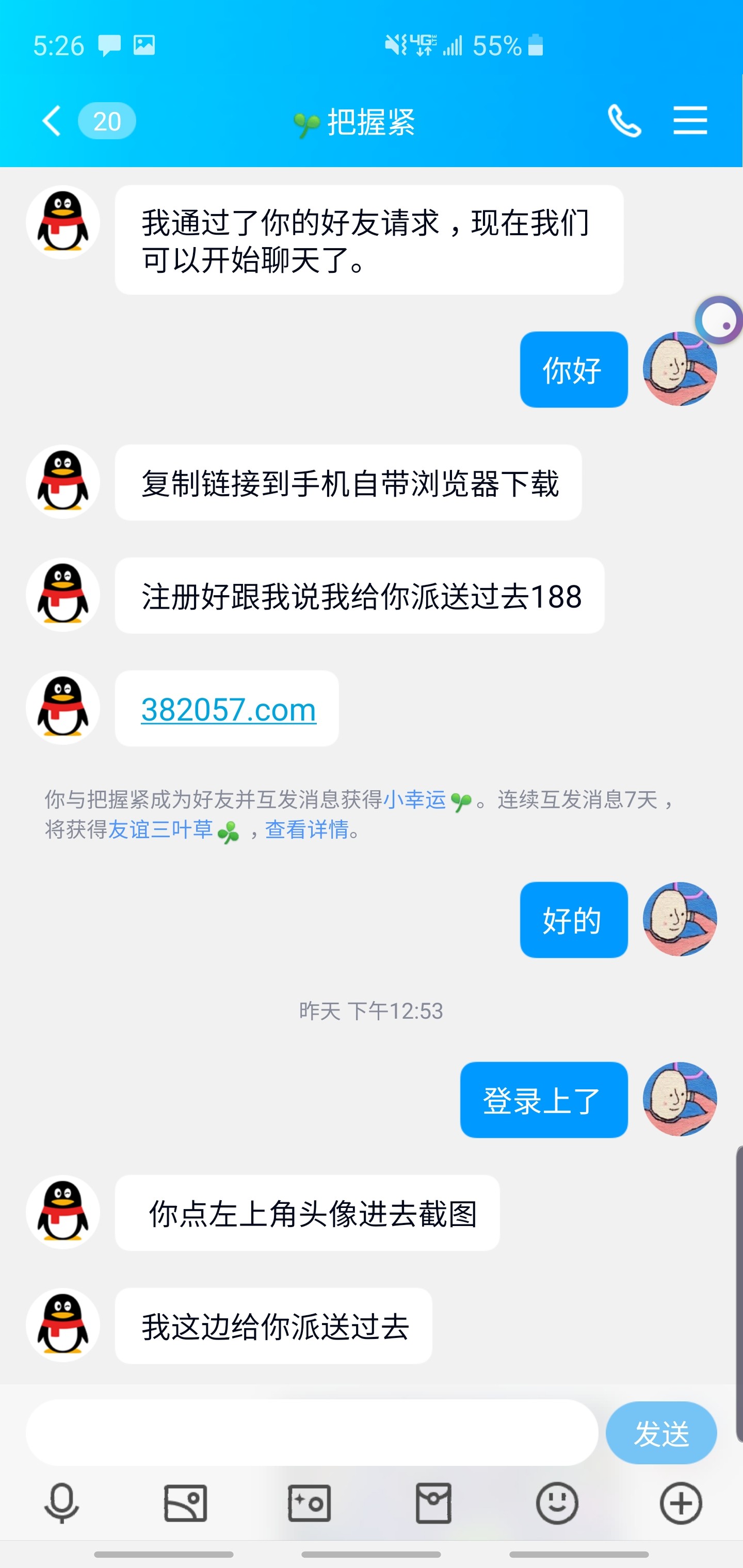This screenshot has width=743, height=1568.
Task: Start a voice call with 把握紧
Action: 624,121
